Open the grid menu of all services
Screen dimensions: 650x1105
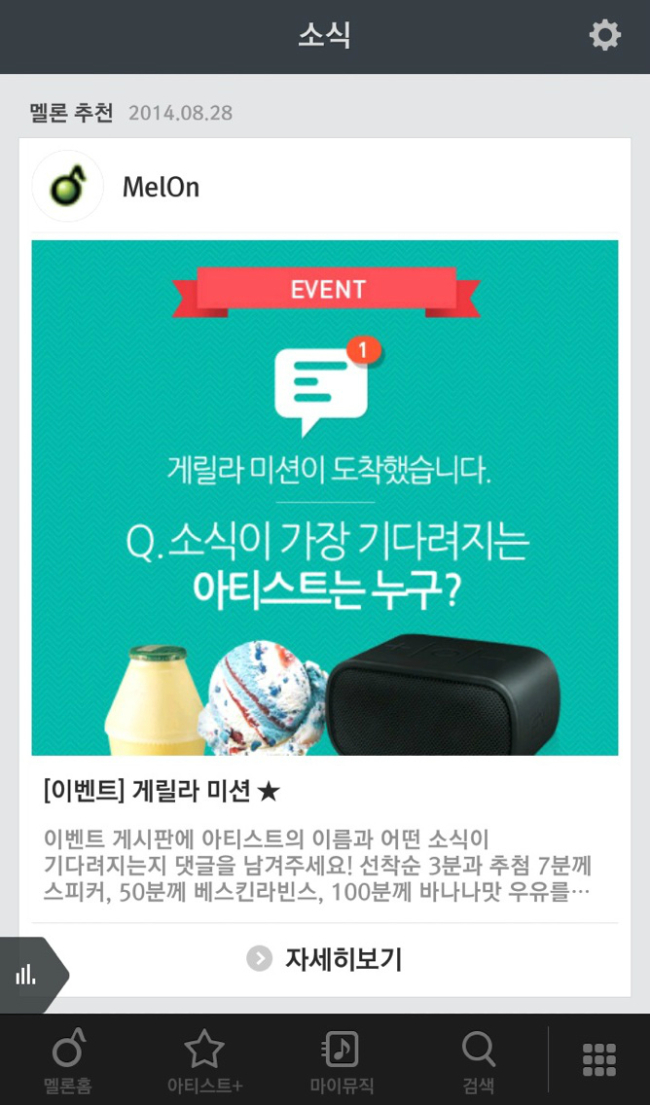tap(599, 1060)
